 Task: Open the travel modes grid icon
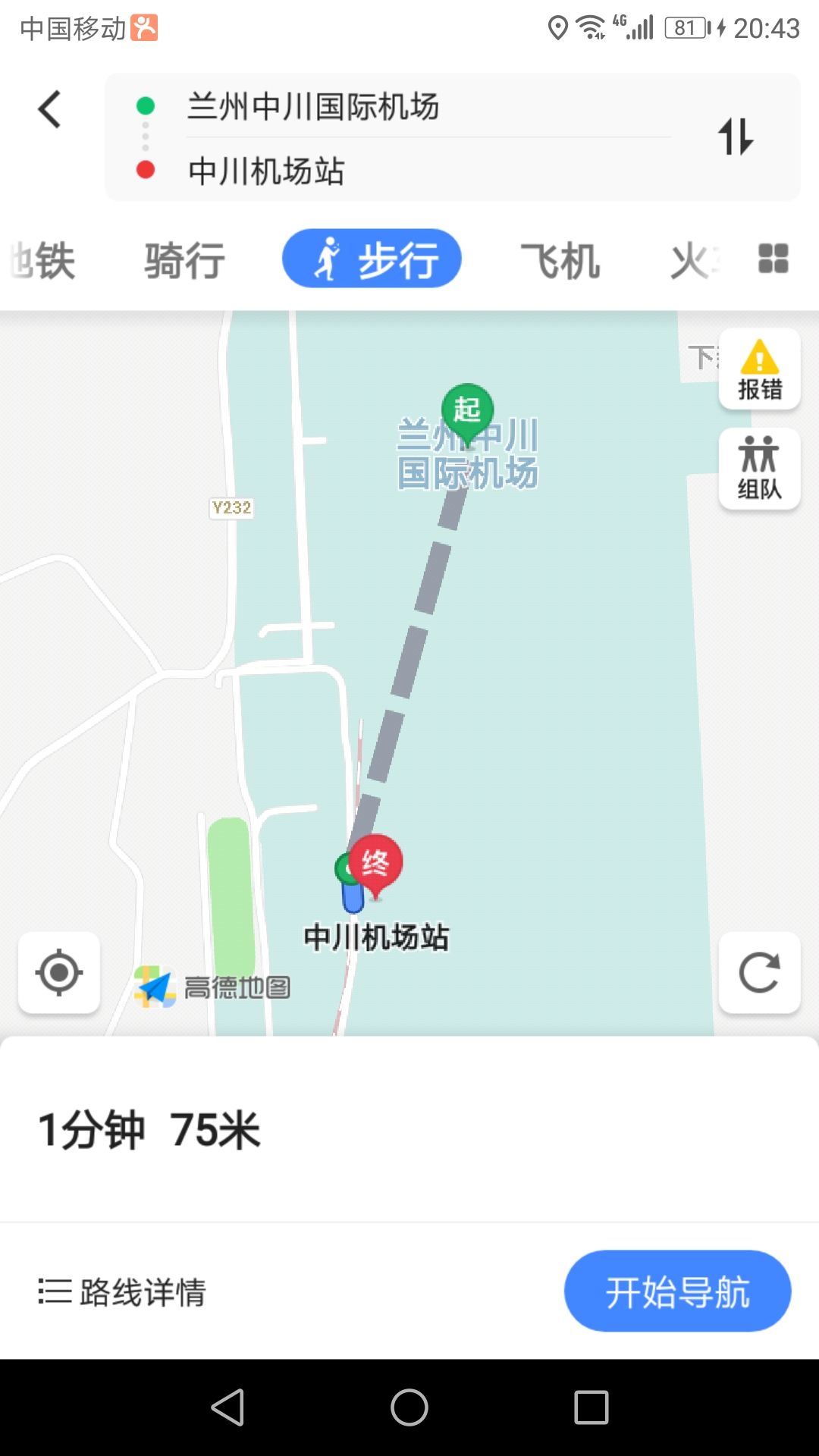(x=773, y=259)
